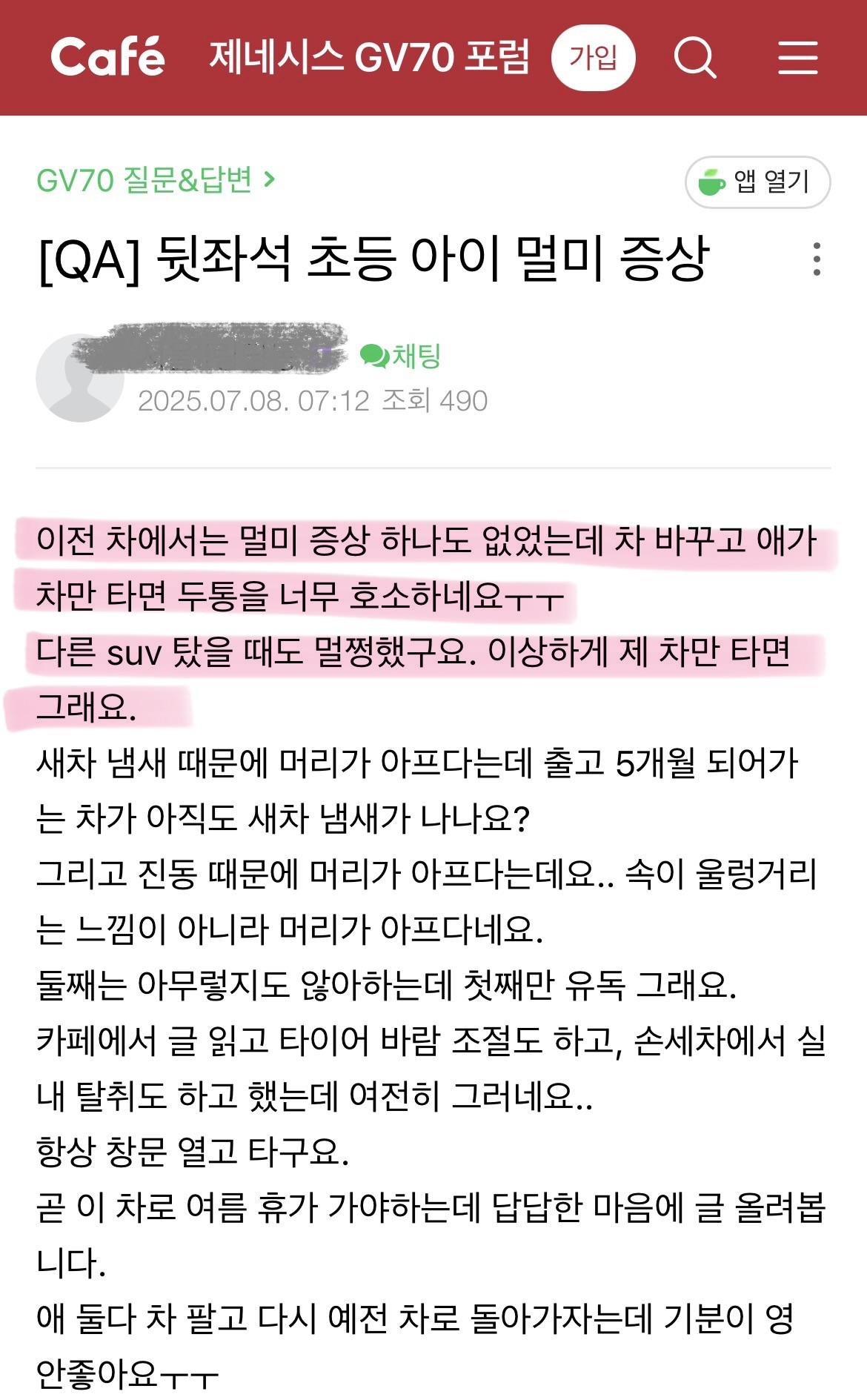This screenshot has height=1400, width=867.
Task: Open 제네시스 GV70 포럼 cafe home
Action: (369, 57)
